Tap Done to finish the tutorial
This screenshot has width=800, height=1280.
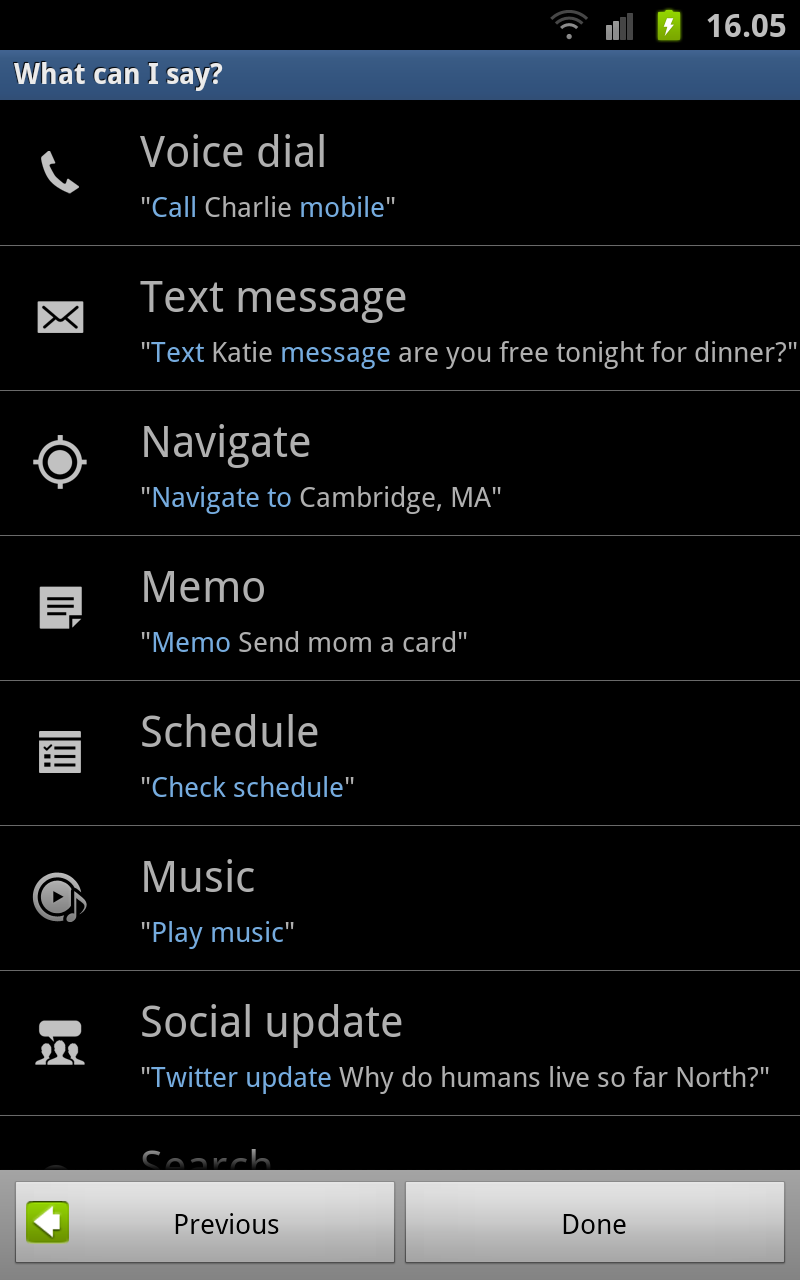point(595,1223)
